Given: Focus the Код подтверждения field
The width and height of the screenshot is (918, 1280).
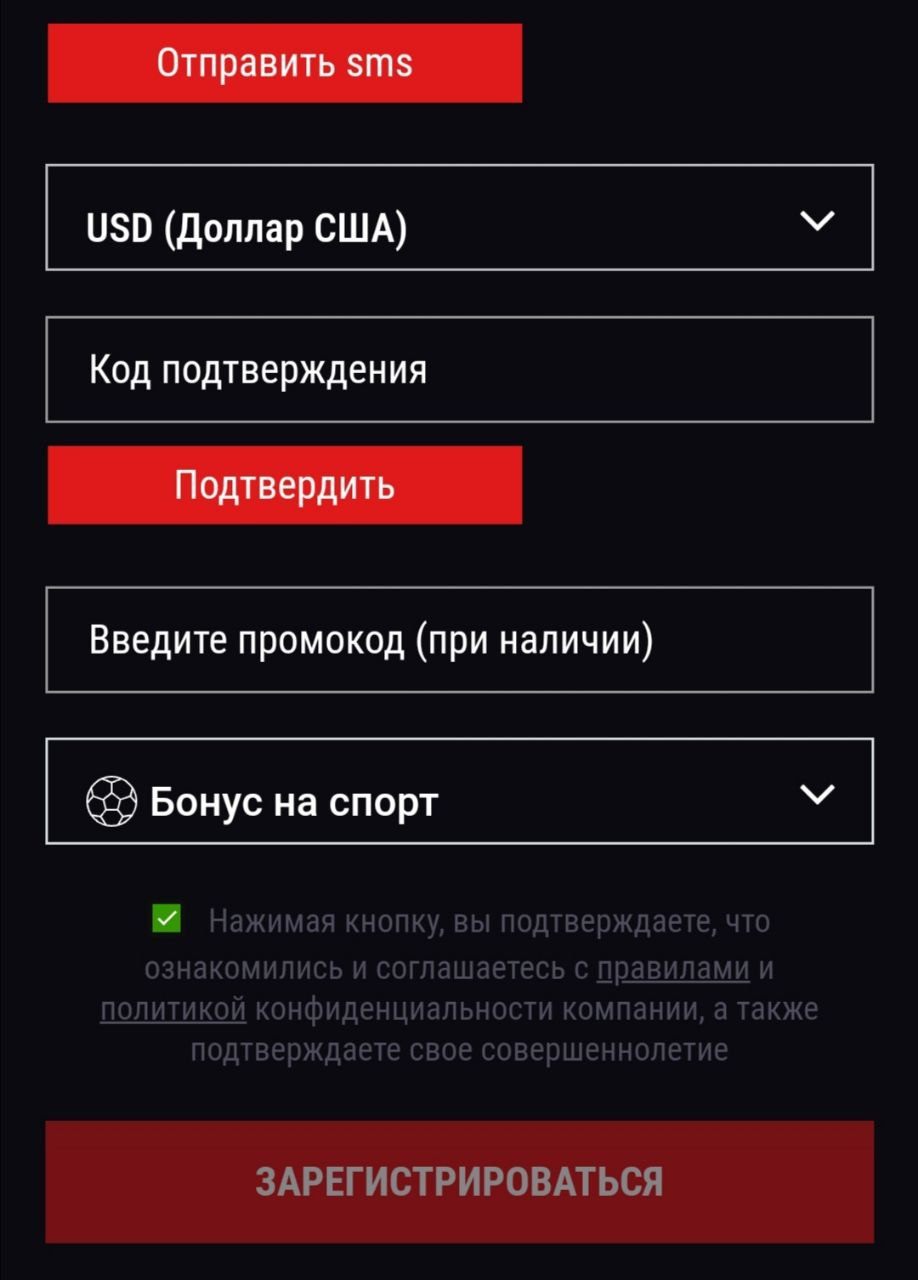Looking at the screenshot, I should click(459, 370).
